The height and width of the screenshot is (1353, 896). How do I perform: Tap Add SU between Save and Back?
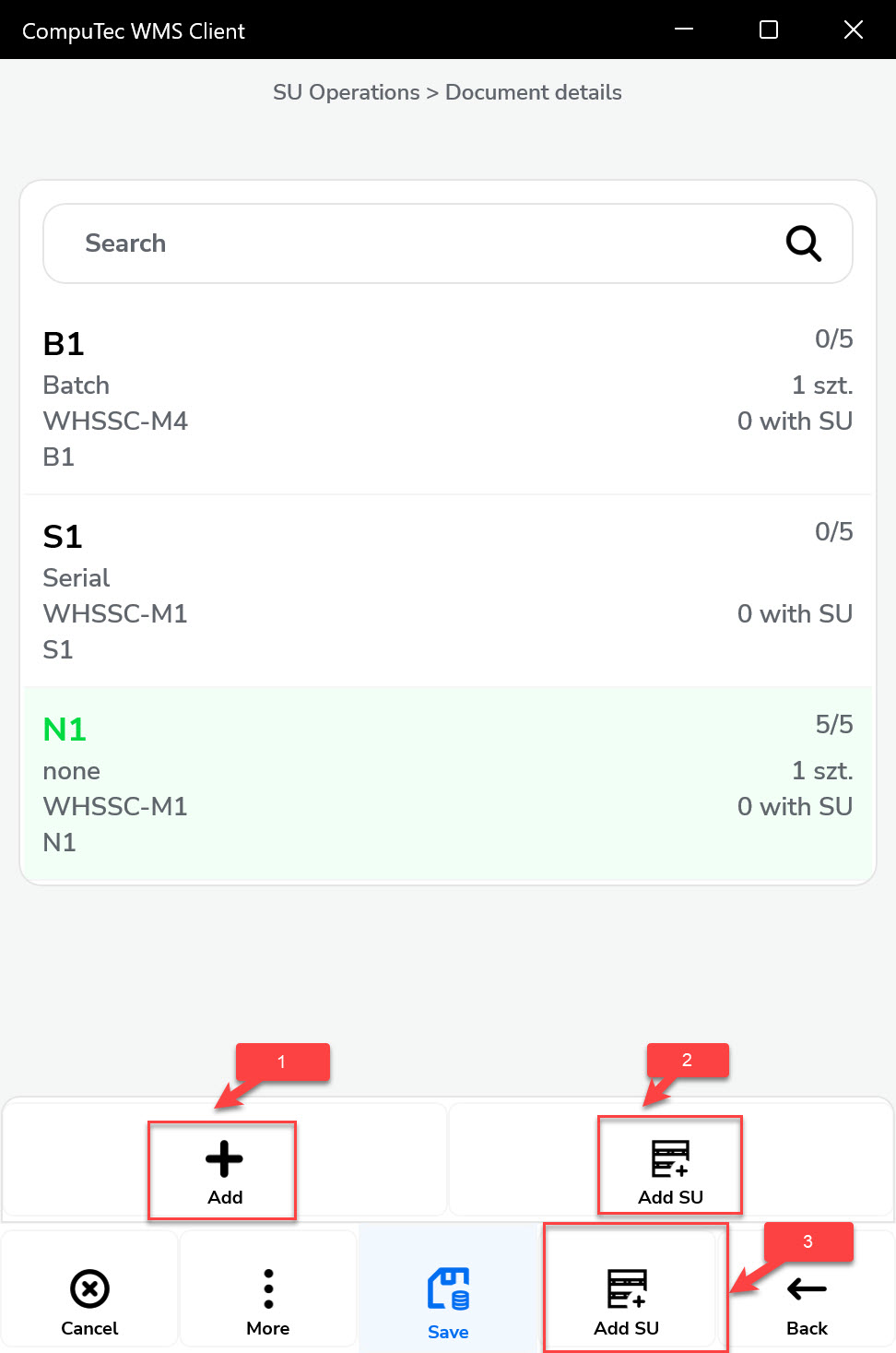[627, 1300]
